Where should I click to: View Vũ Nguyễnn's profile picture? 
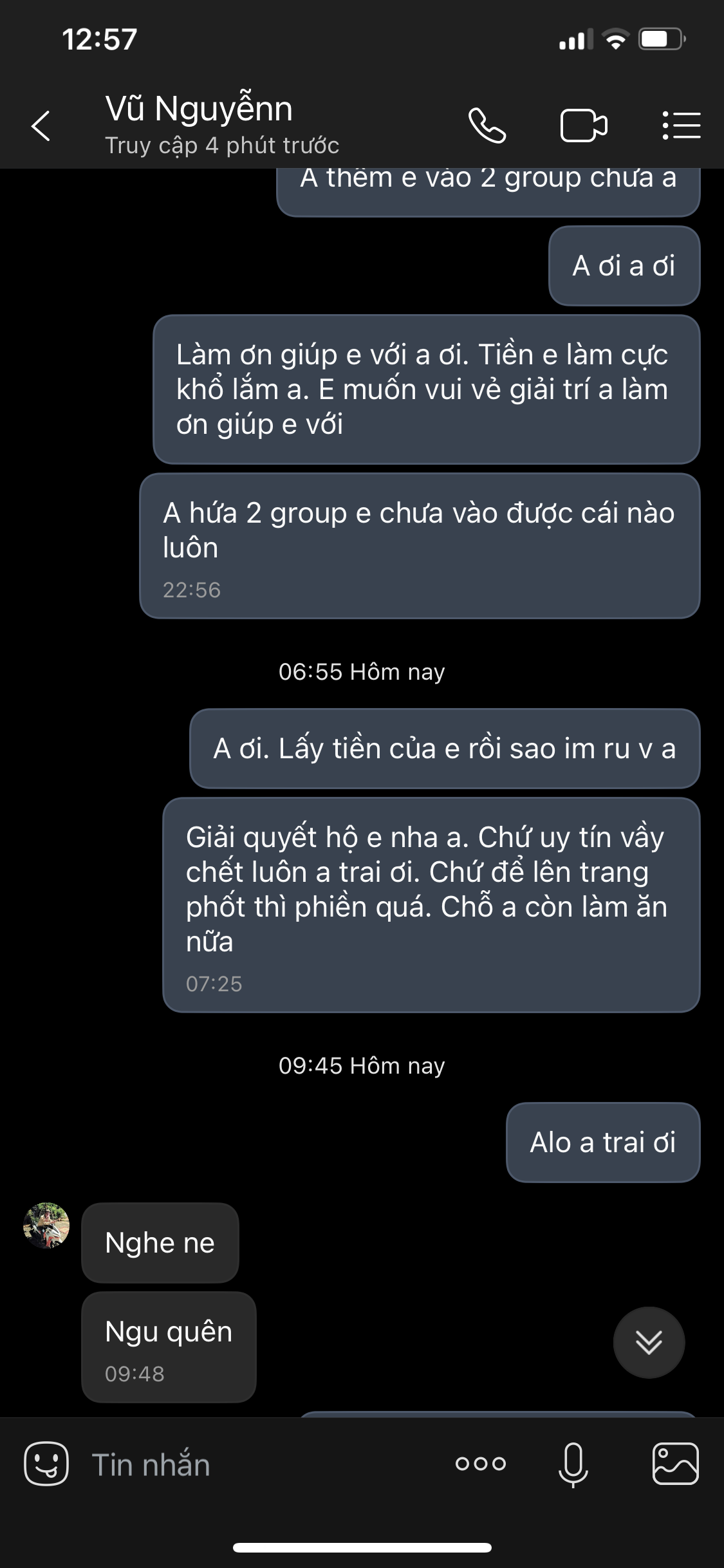[x=46, y=1226]
